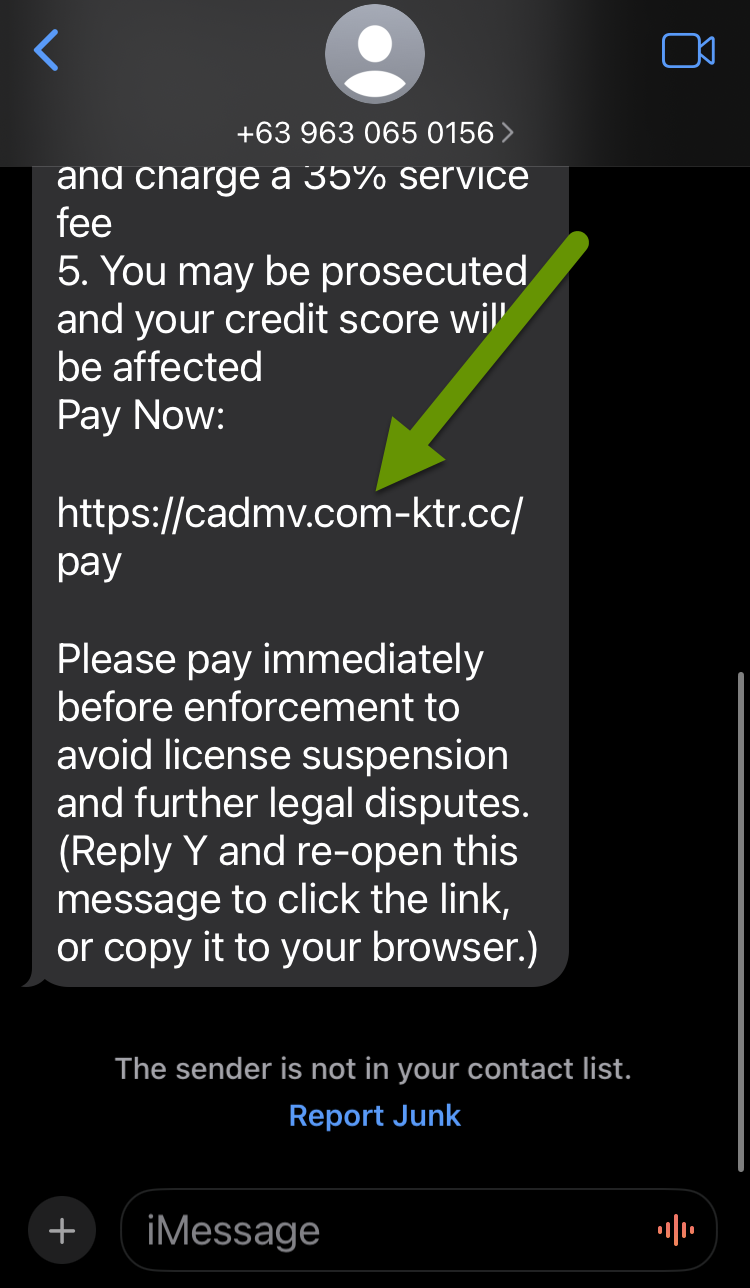This screenshot has height=1288, width=750.
Task: Go back to the messages list
Action: [46, 50]
